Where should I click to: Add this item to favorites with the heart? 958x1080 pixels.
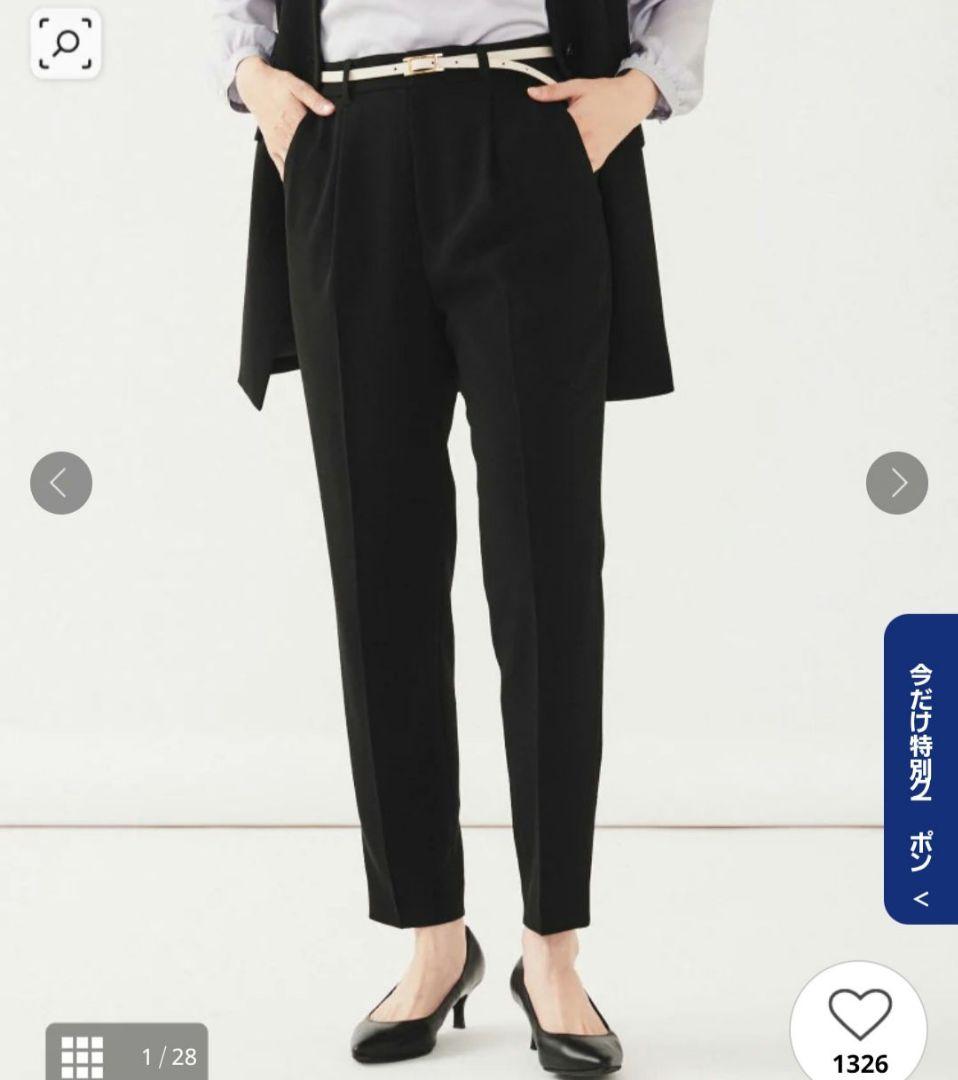pos(859,1017)
